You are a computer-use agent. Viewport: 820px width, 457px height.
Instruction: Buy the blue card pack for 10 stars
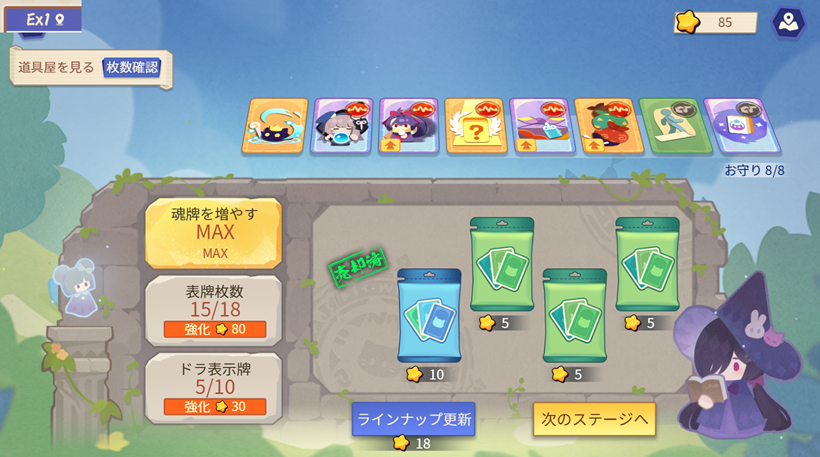[x=429, y=316]
